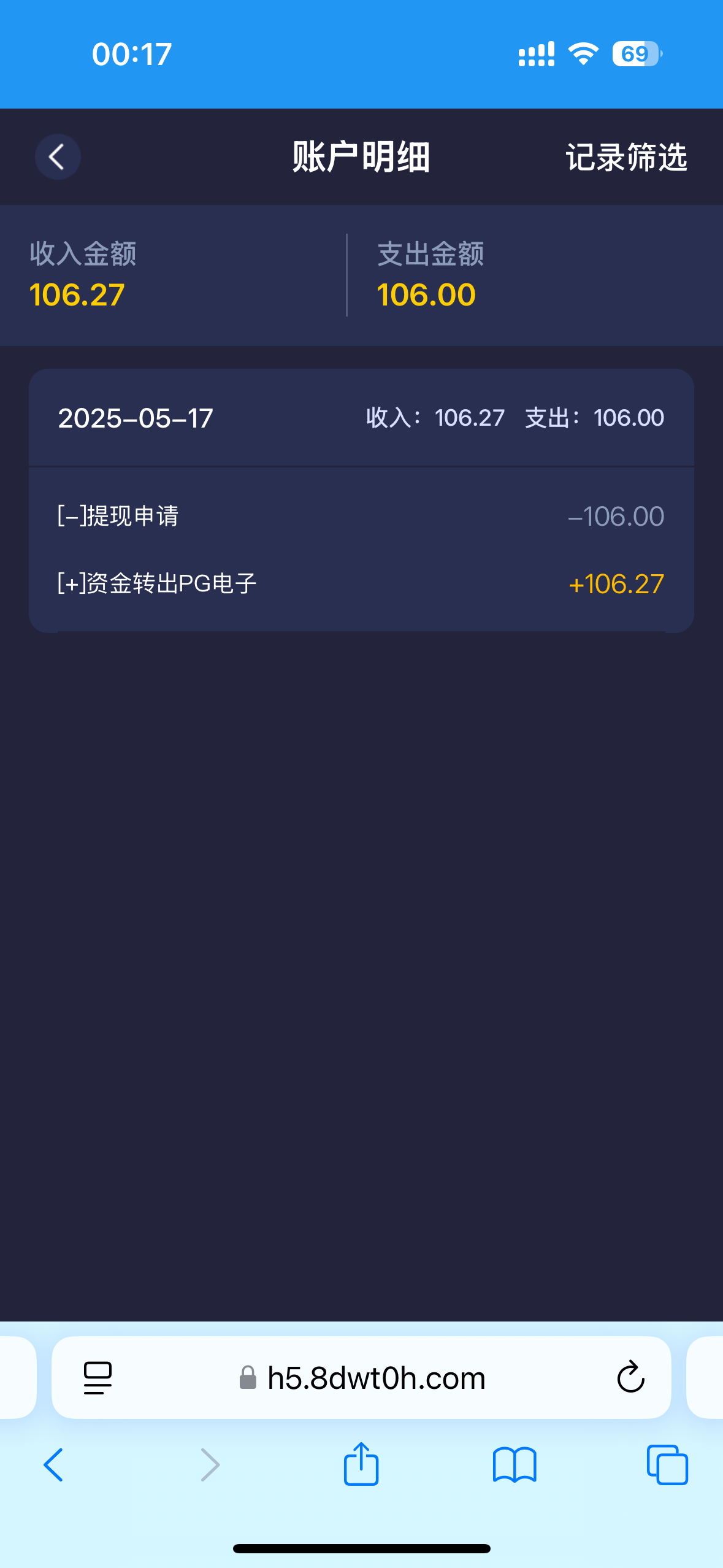Screen dimensions: 723x1568
Task: Open 记录筛选 record filter
Action: [x=626, y=157]
